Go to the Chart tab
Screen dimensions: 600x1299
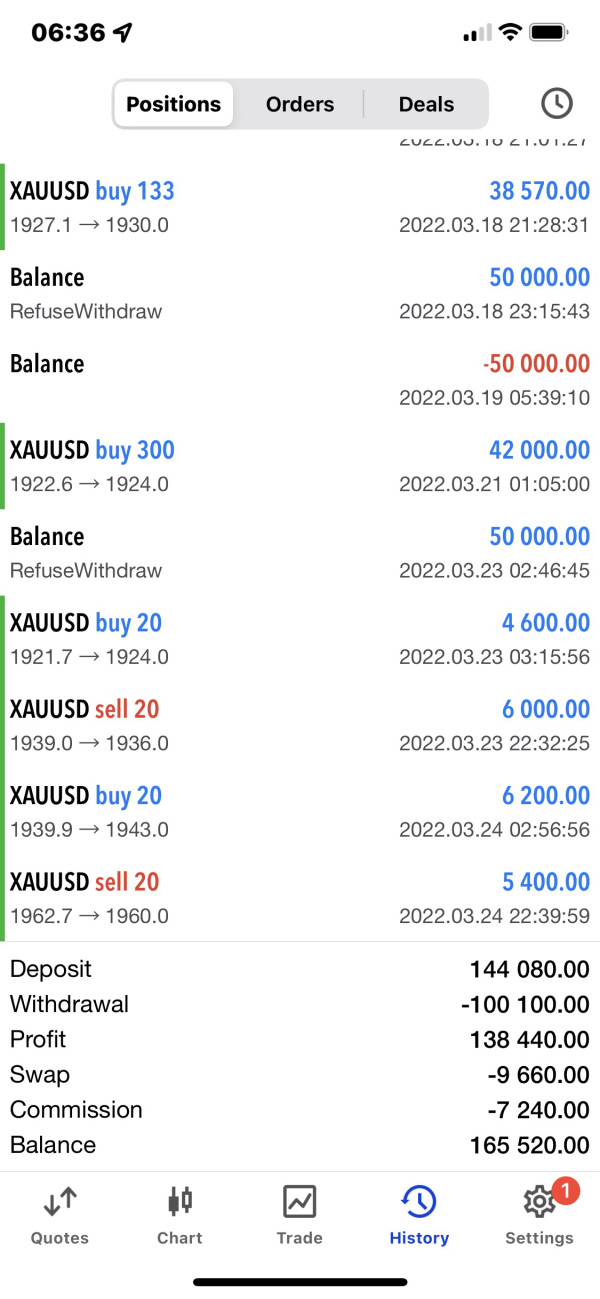click(x=180, y=1215)
